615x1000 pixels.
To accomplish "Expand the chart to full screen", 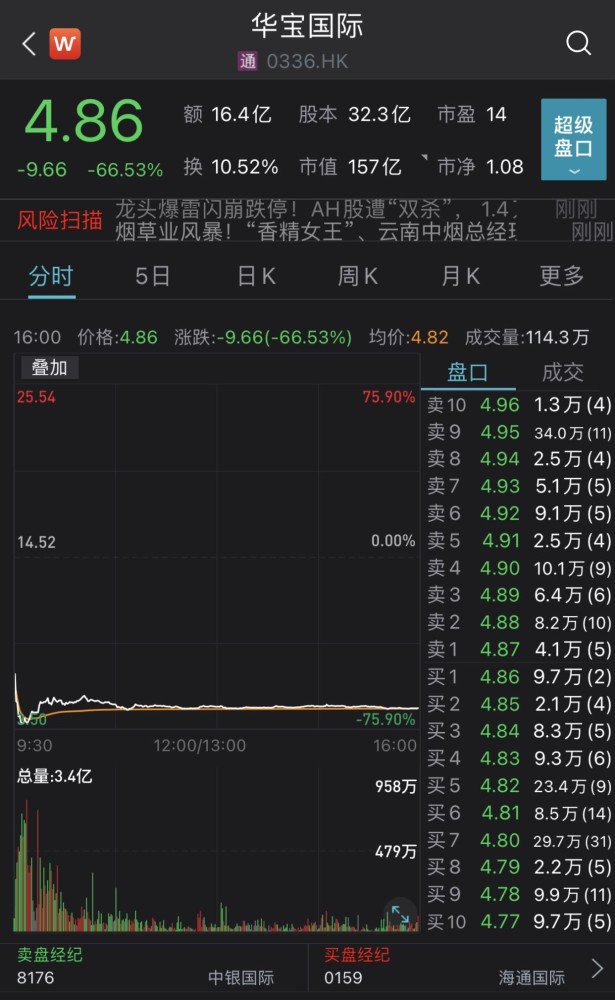I will [x=399, y=915].
